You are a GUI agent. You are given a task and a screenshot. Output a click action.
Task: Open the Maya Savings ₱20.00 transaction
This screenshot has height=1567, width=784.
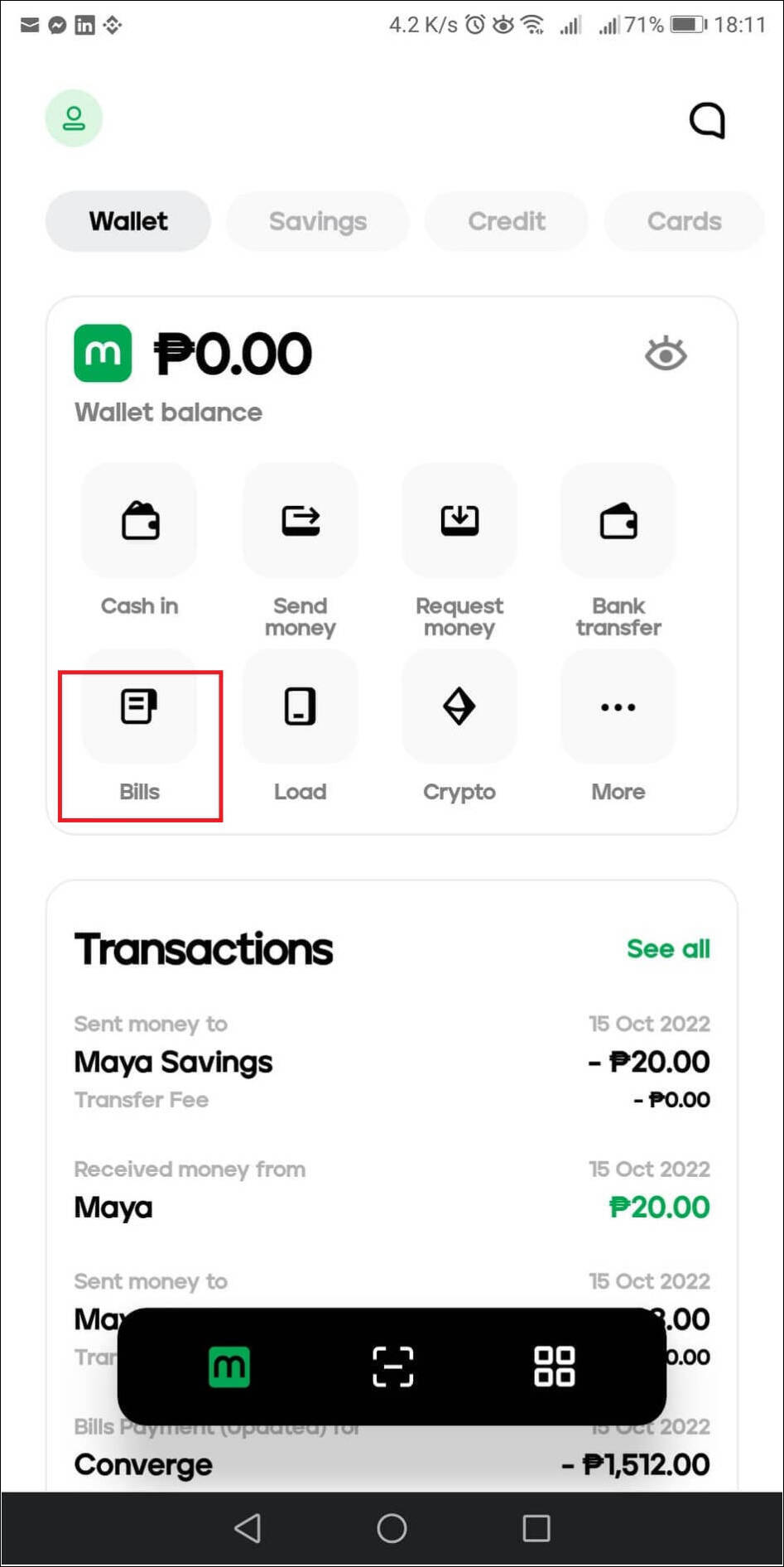[392, 1062]
